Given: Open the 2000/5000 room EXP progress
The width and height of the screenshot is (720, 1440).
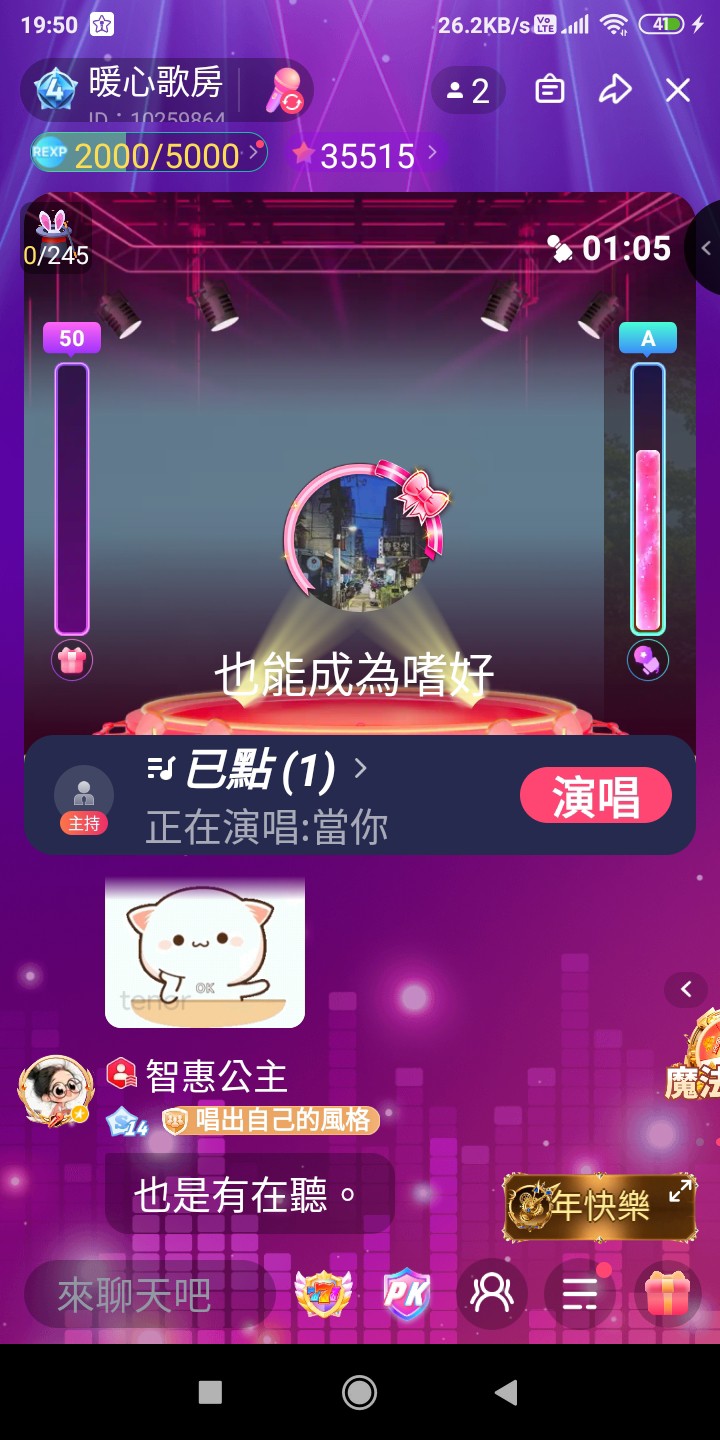Looking at the screenshot, I should 148,155.
